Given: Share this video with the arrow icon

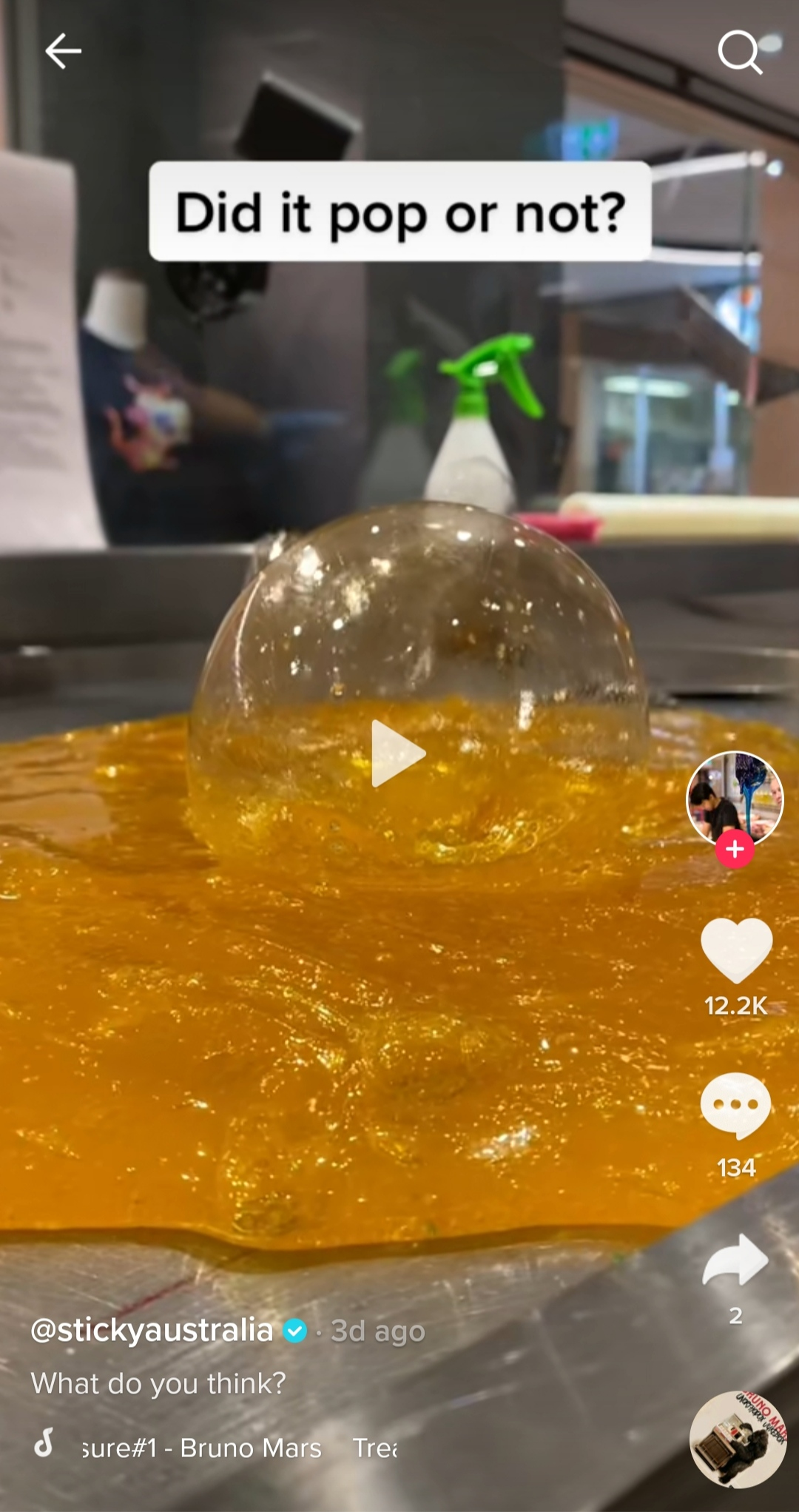Looking at the screenshot, I should pos(735,1260).
